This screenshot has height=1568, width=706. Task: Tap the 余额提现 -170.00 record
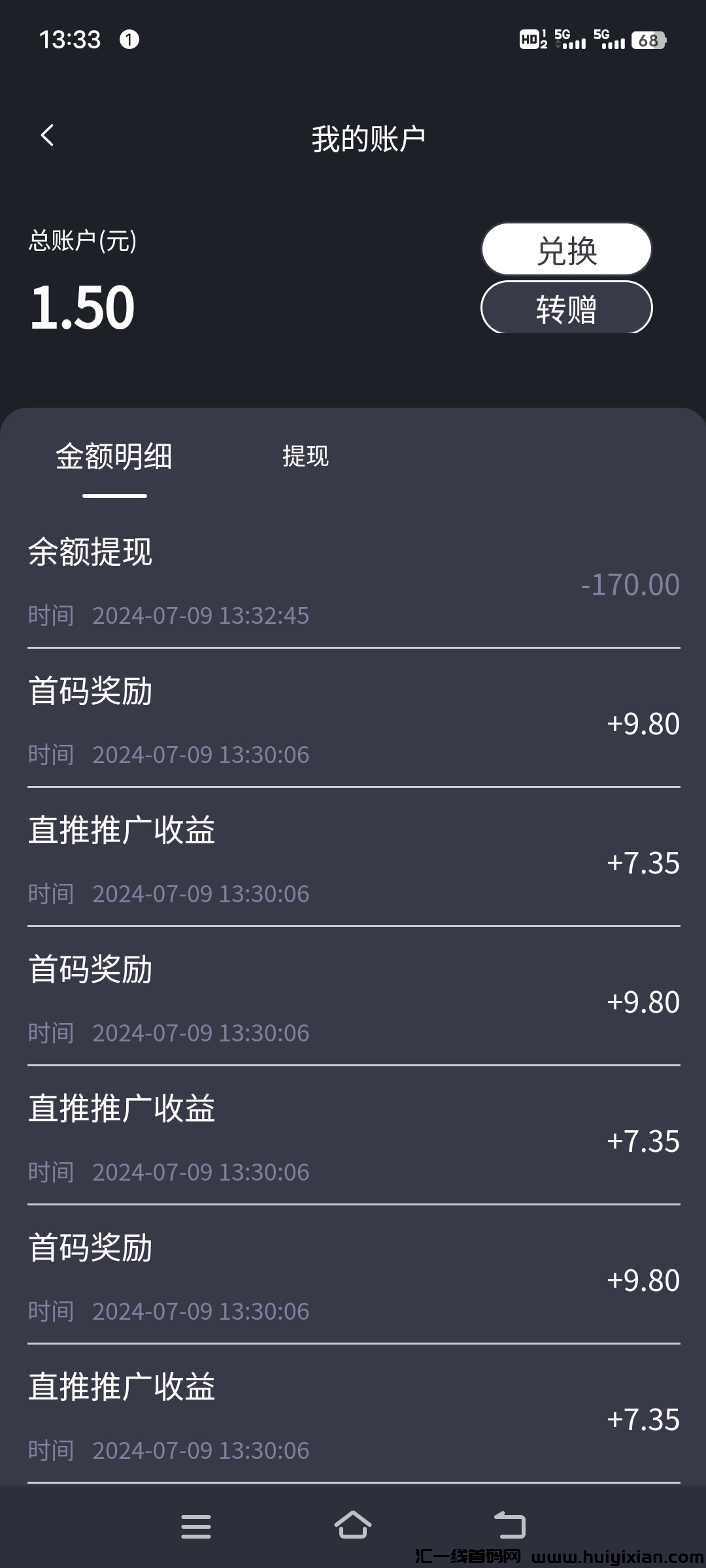pyautogui.click(x=353, y=578)
